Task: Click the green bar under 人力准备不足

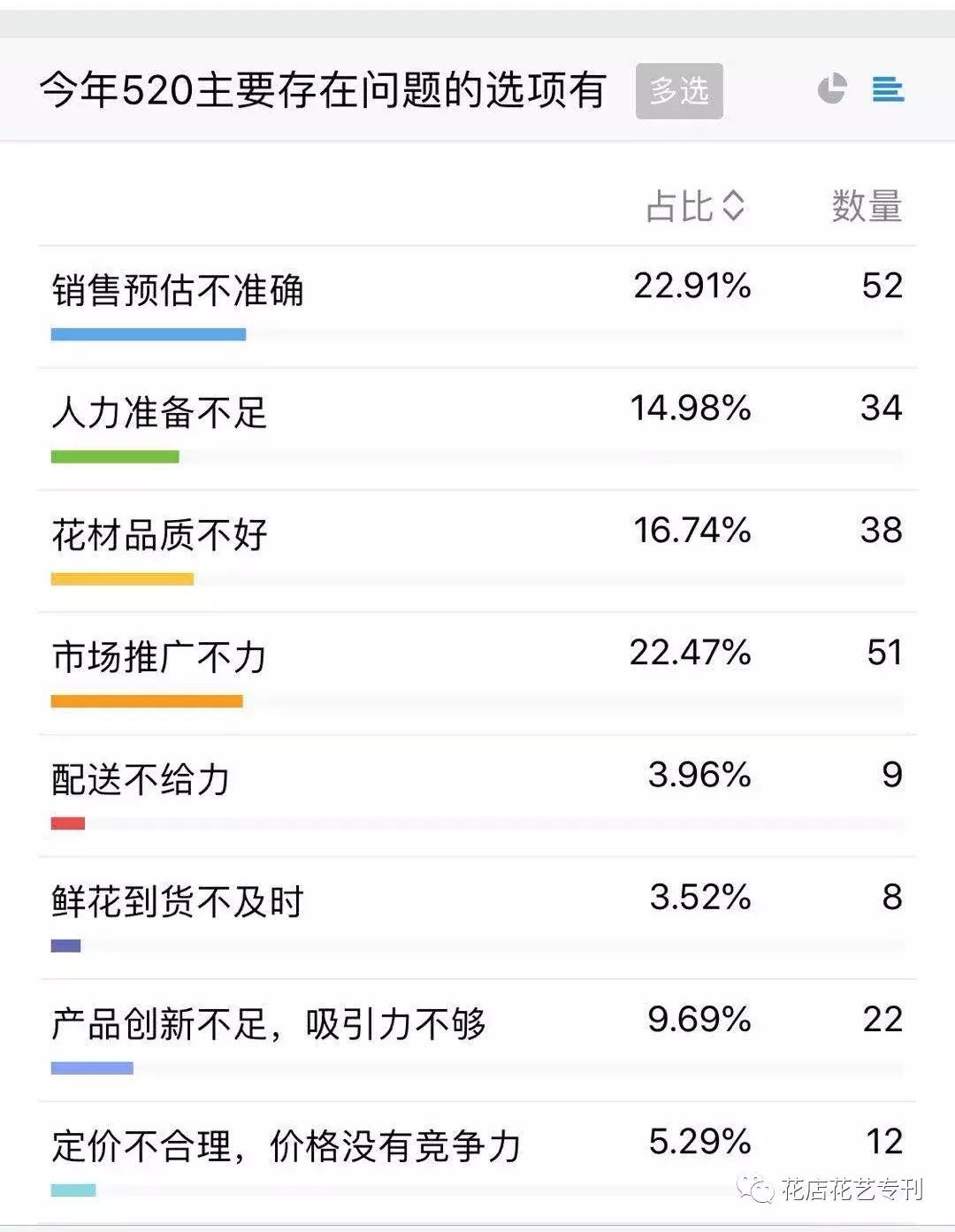Action: tap(115, 455)
